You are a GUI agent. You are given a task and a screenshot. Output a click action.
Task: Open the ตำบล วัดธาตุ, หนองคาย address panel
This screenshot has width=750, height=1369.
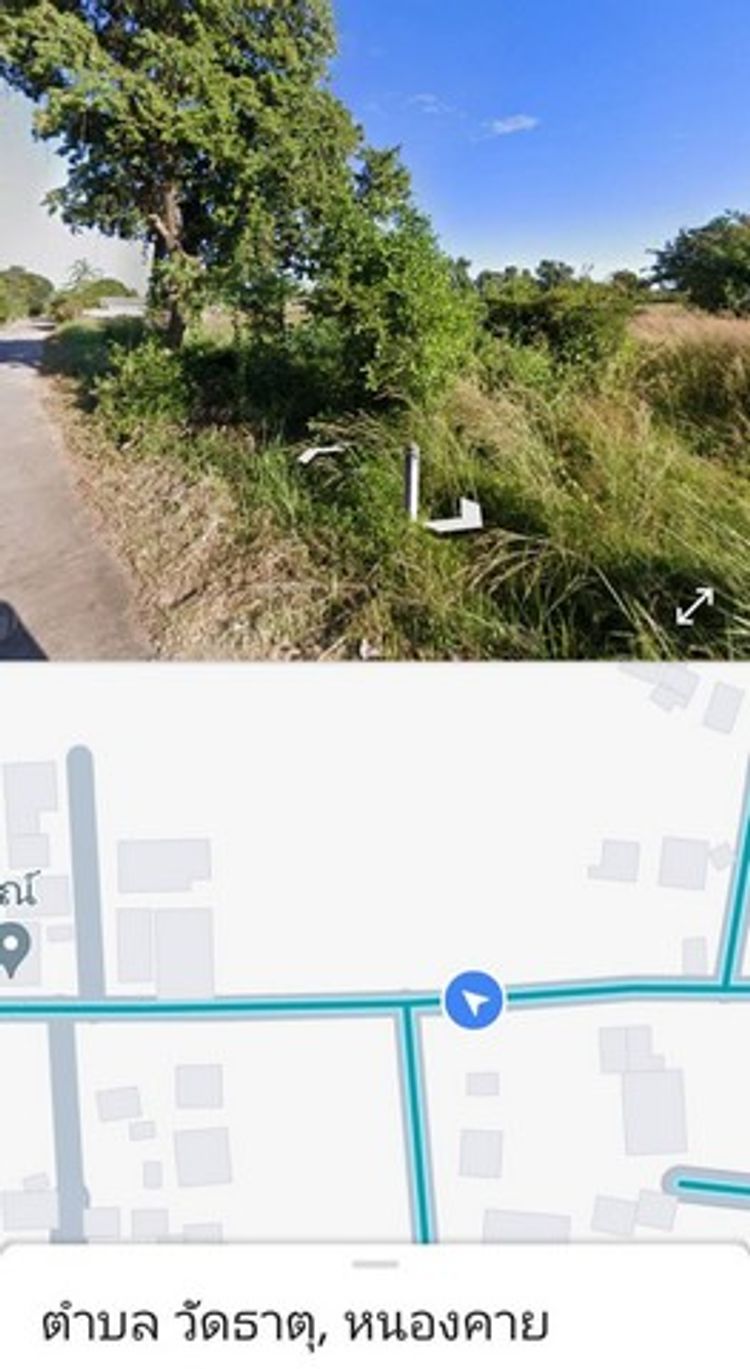pyautogui.click(x=296, y=1325)
